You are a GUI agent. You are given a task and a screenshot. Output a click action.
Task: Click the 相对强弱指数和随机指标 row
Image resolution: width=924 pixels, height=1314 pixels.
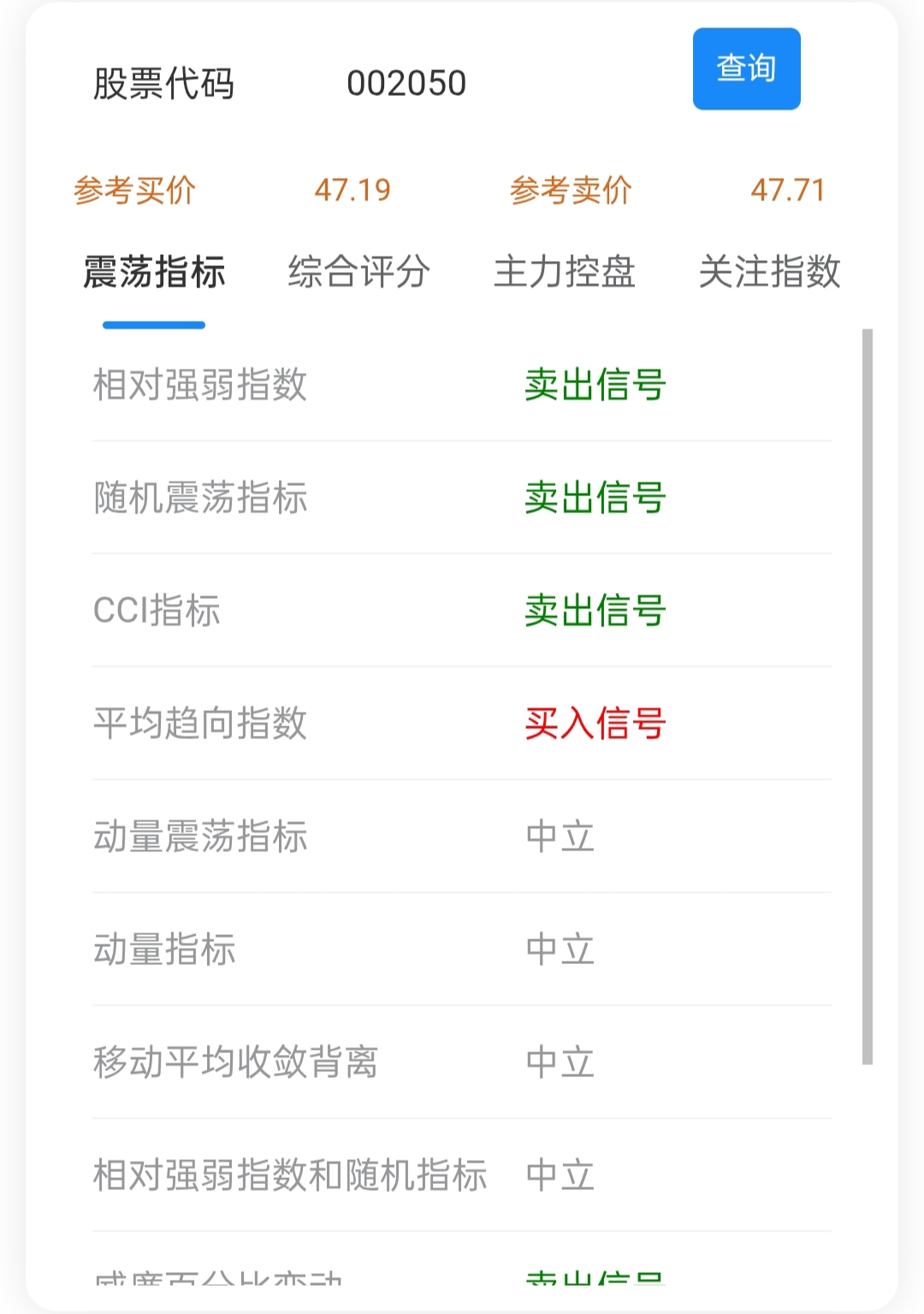tap(291, 1175)
